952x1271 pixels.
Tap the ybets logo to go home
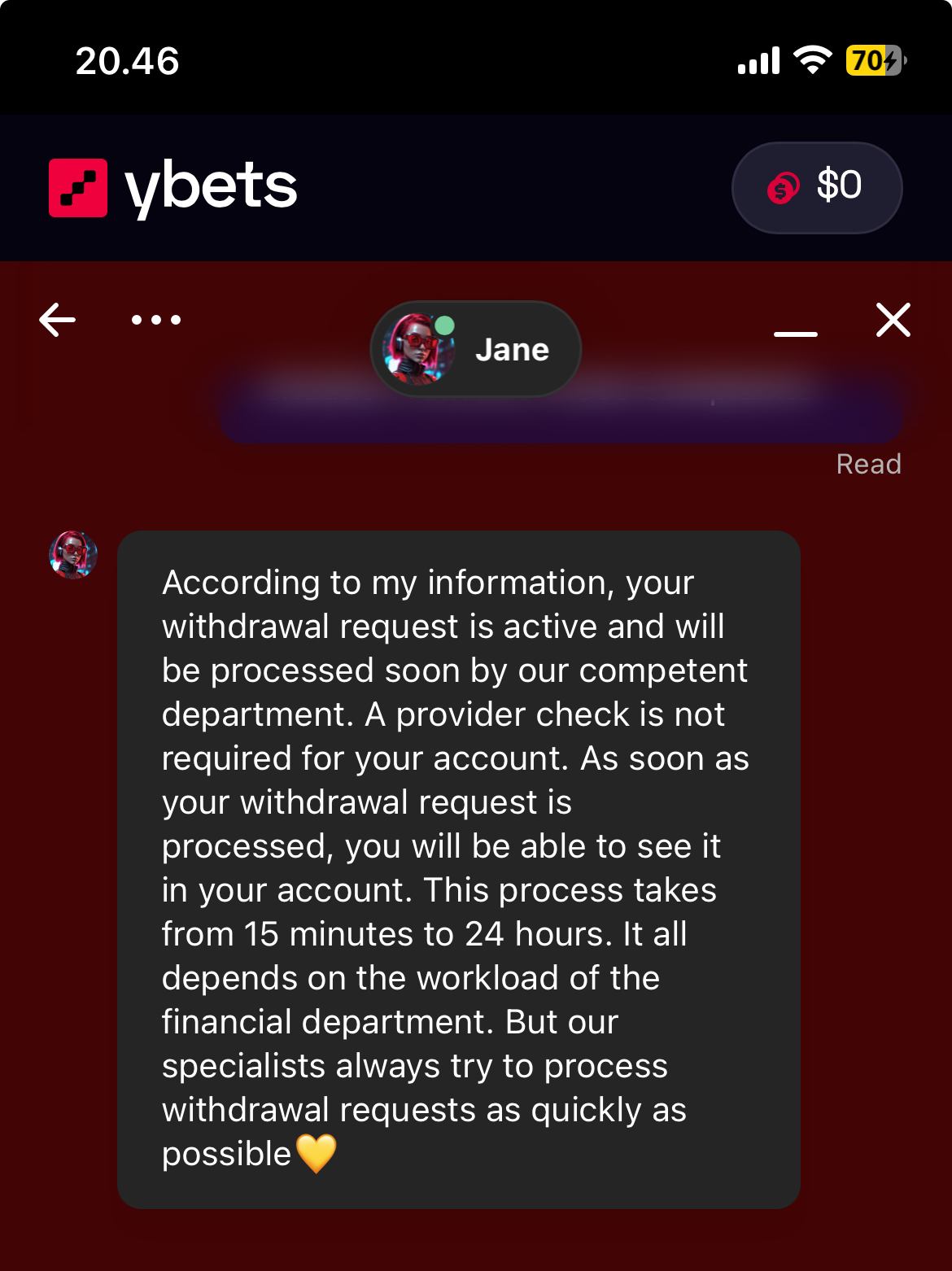point(173,187)
